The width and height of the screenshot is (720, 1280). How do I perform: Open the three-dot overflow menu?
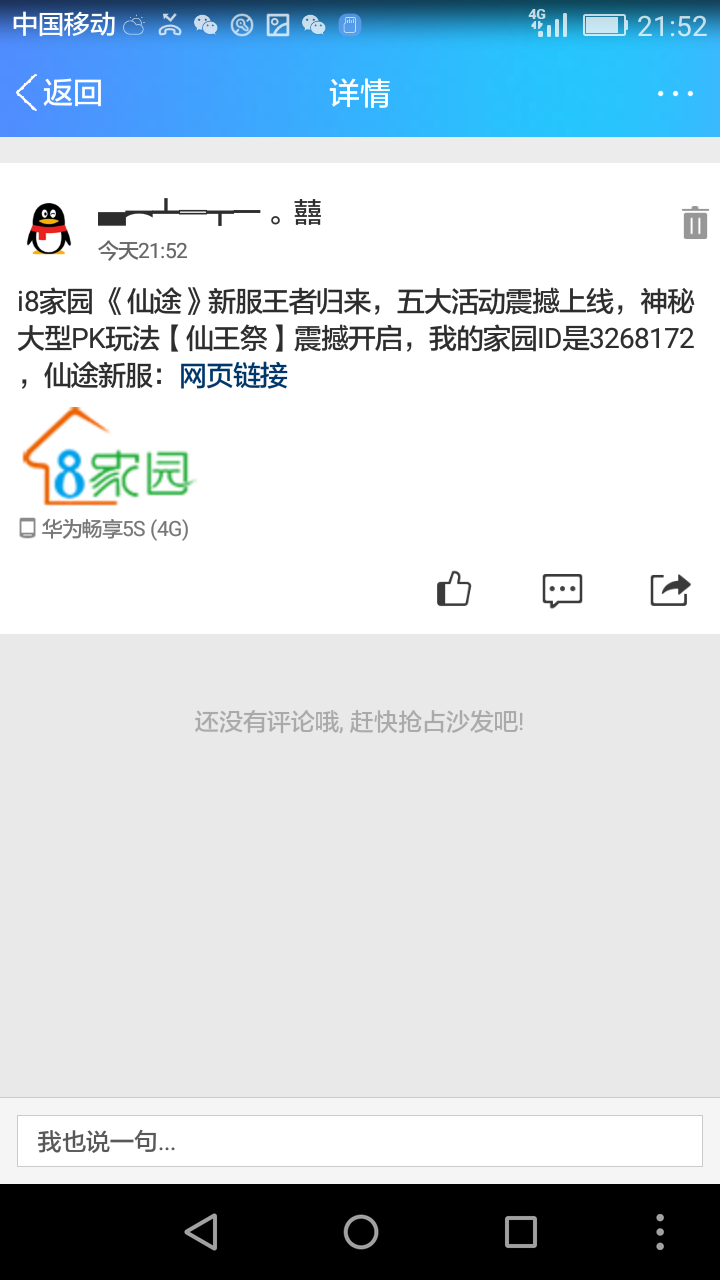(x=675, y=93)
